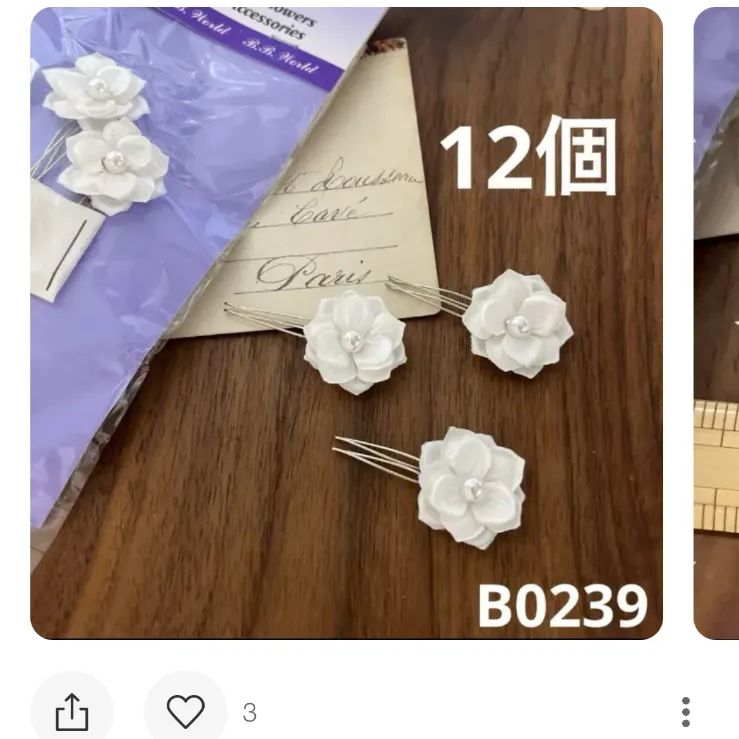This screenshot has height=739, width=739.
Task: Open the B0239 flower hairpin product photo
Action: point(346,323)
